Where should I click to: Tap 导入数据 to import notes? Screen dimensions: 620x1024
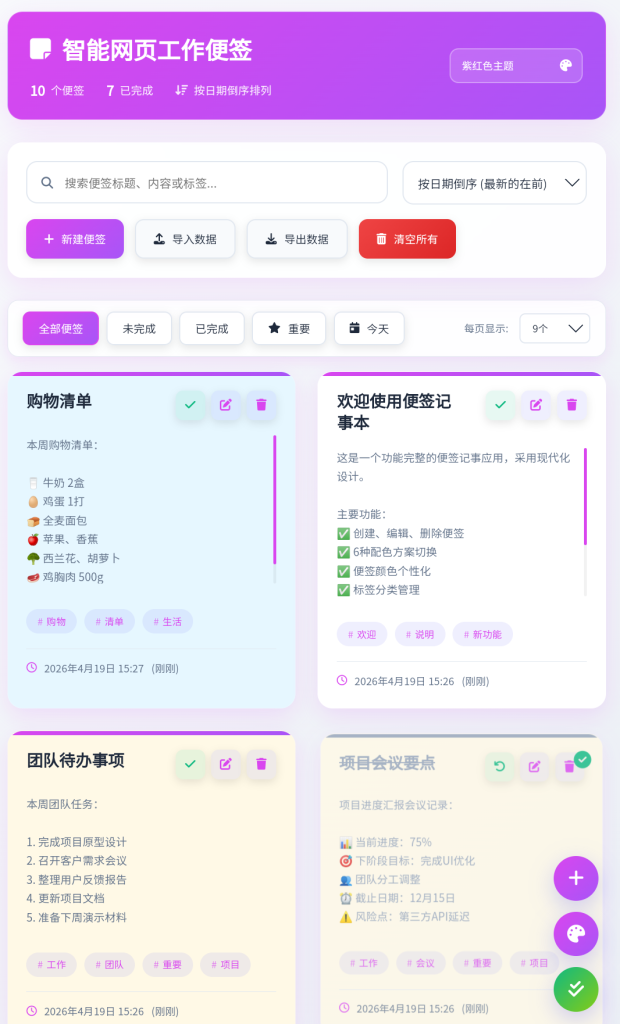click(185, 239)
